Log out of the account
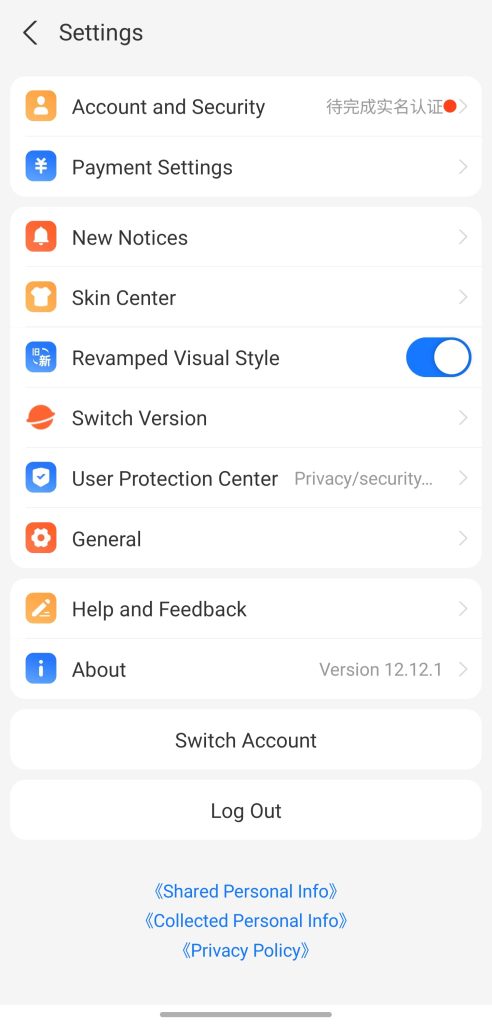 pos(246,810)
